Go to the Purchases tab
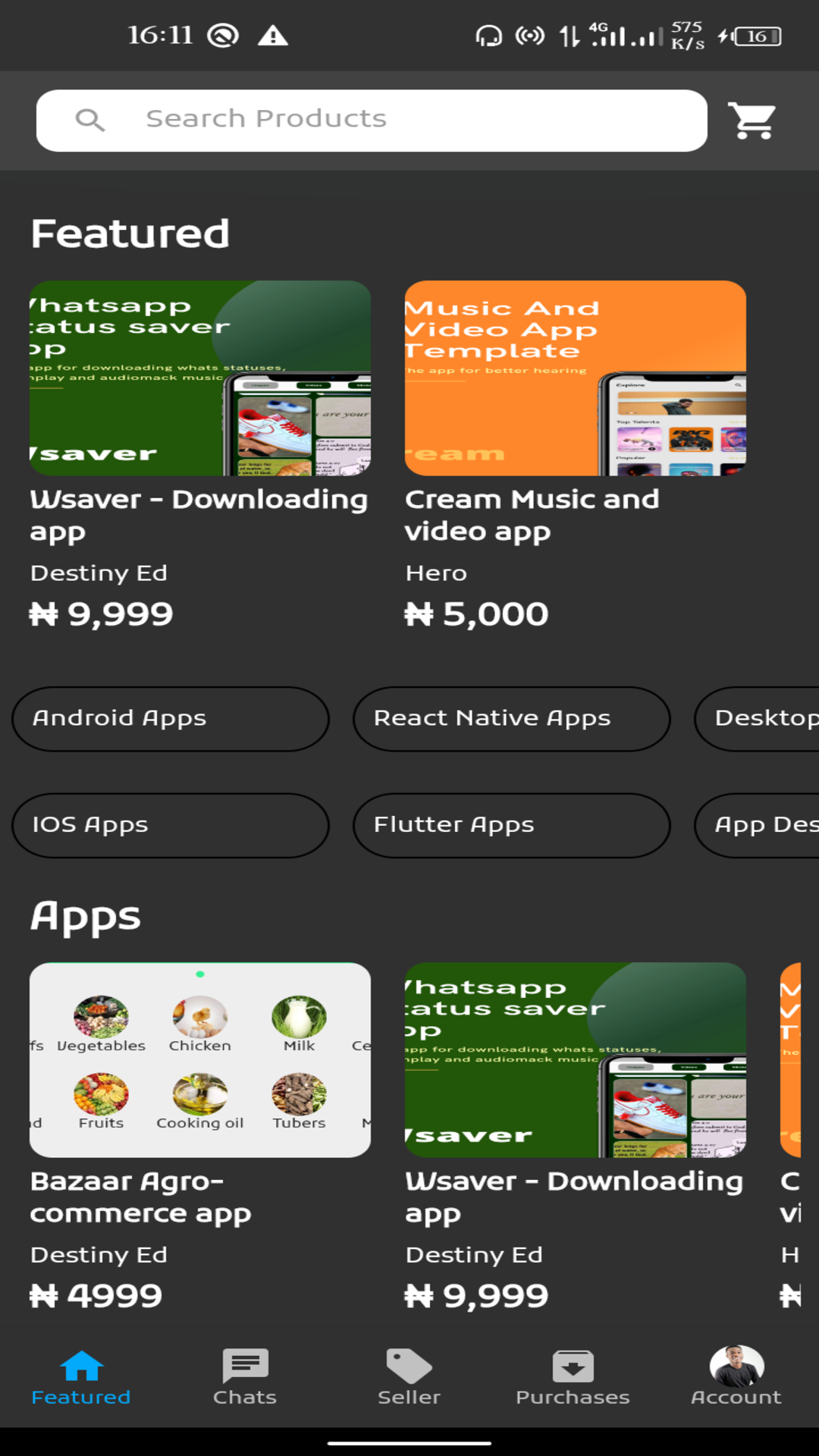Image resolution: width=819 pixels, height=1456 pixels. pos(573,1377)
